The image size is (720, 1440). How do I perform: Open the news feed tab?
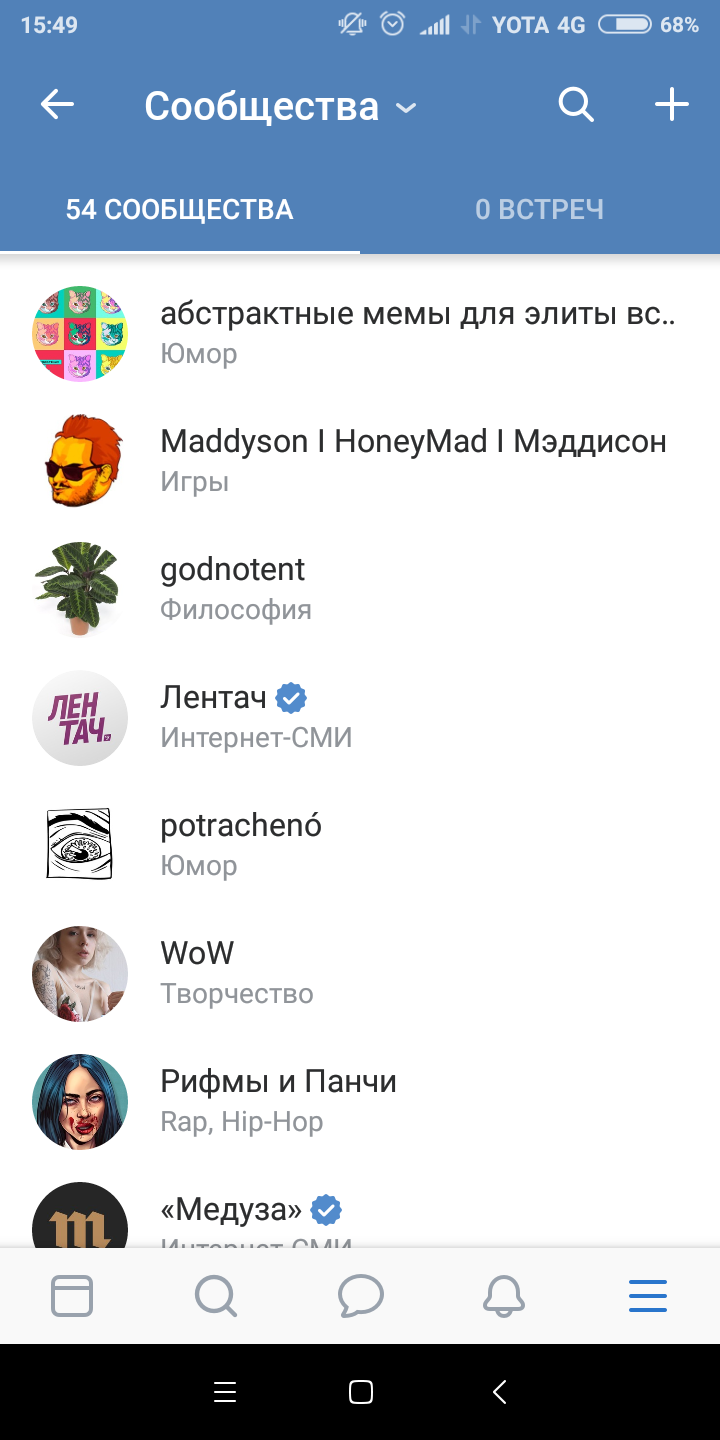72,1296
